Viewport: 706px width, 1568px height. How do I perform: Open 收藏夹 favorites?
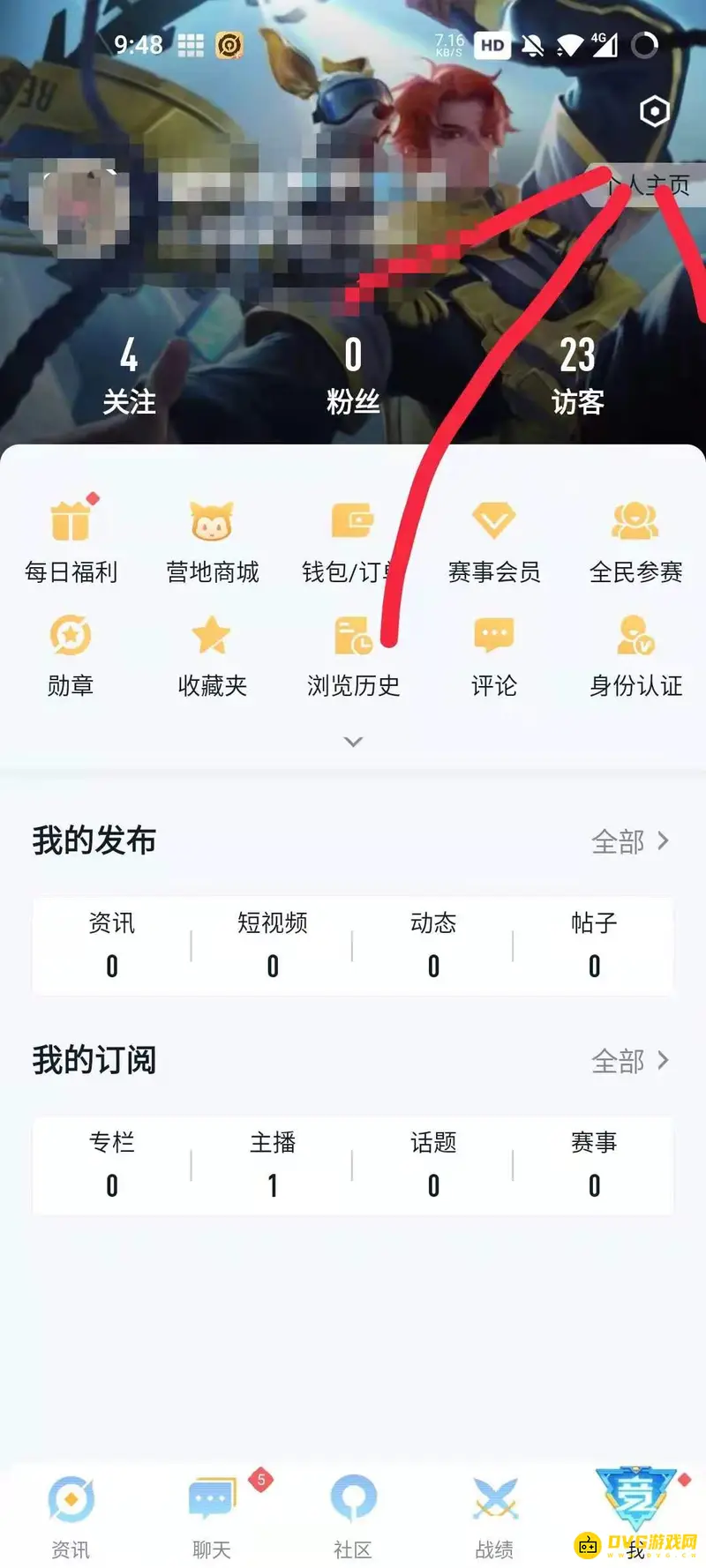tap(212, 657)
